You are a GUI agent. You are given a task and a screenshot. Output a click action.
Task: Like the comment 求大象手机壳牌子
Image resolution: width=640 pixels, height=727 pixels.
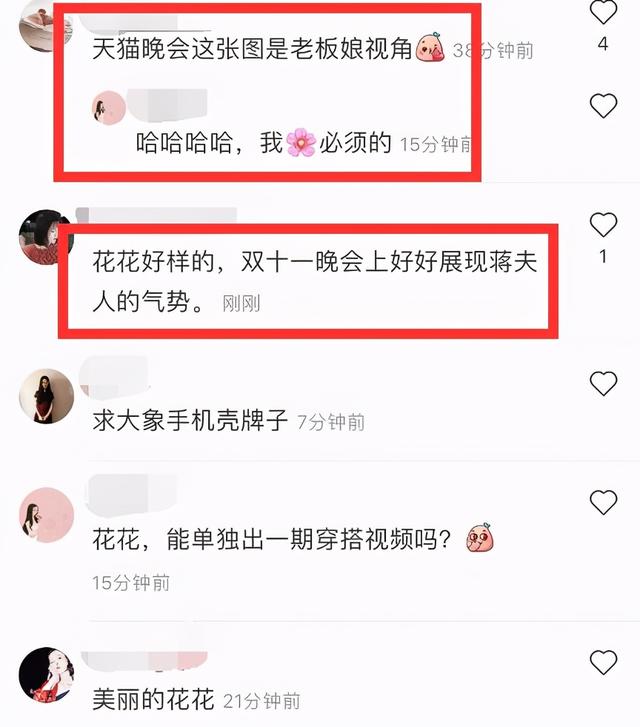click(603, 383)
